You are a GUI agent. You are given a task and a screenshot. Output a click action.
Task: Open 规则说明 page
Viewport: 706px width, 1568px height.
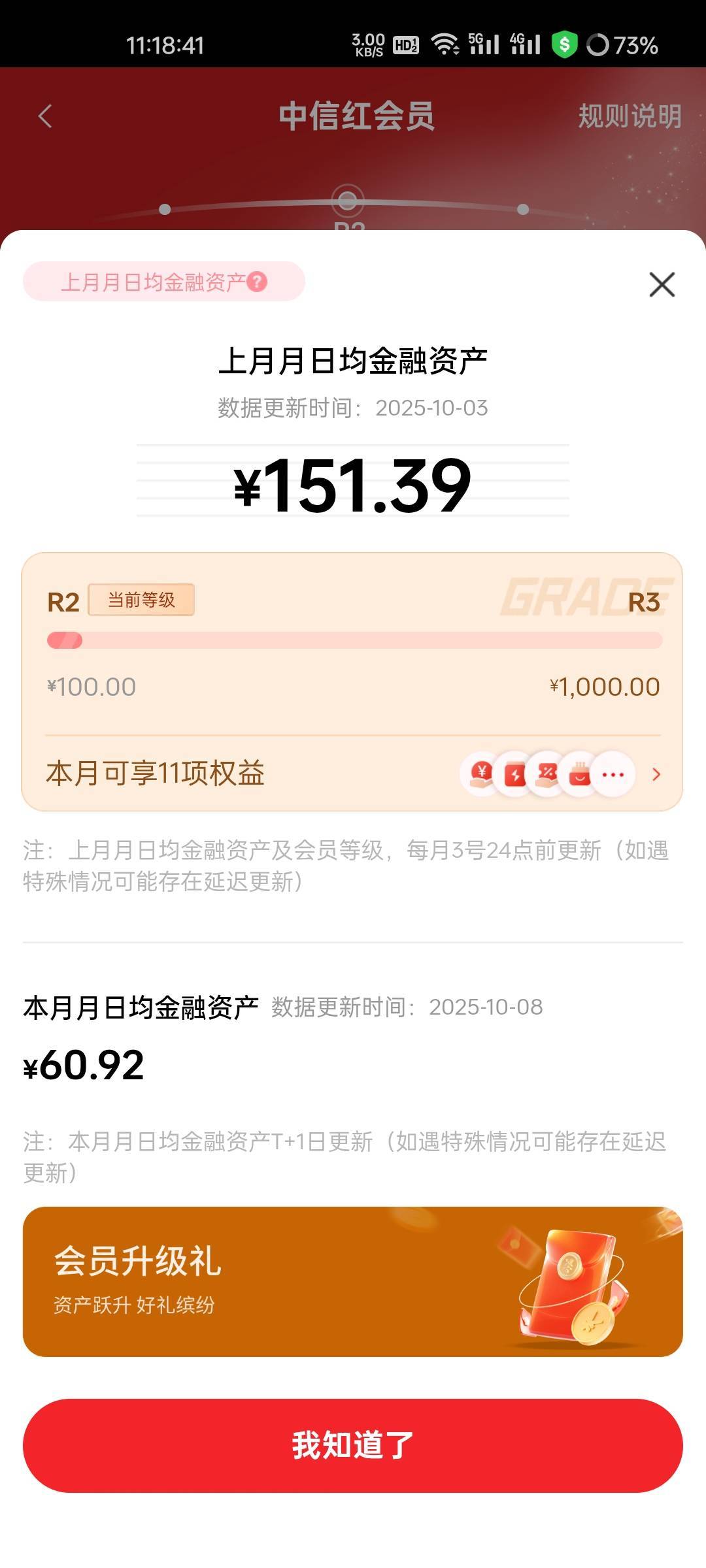pos(629,116)
